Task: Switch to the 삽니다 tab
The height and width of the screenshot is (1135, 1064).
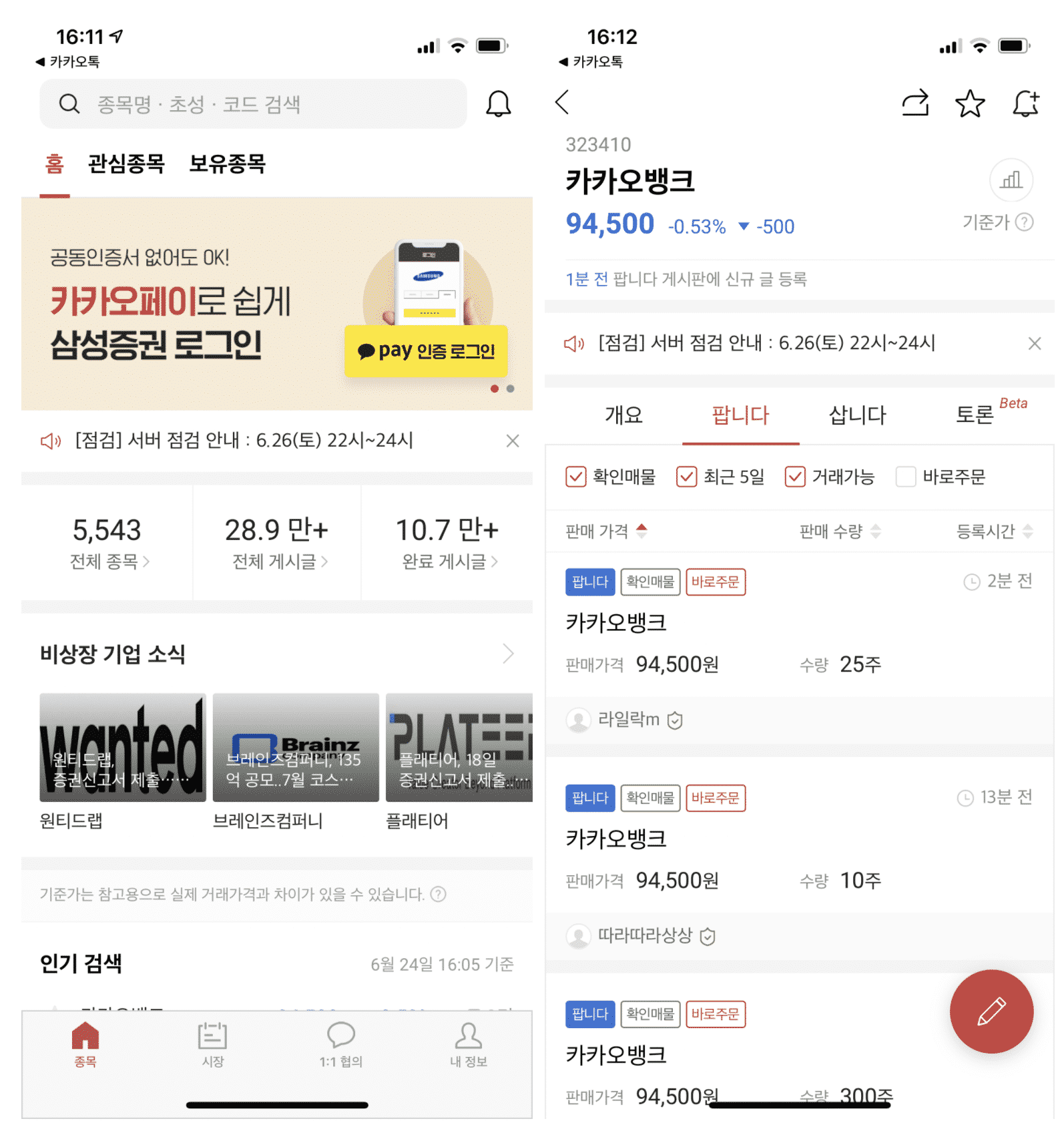Action: 857,415
